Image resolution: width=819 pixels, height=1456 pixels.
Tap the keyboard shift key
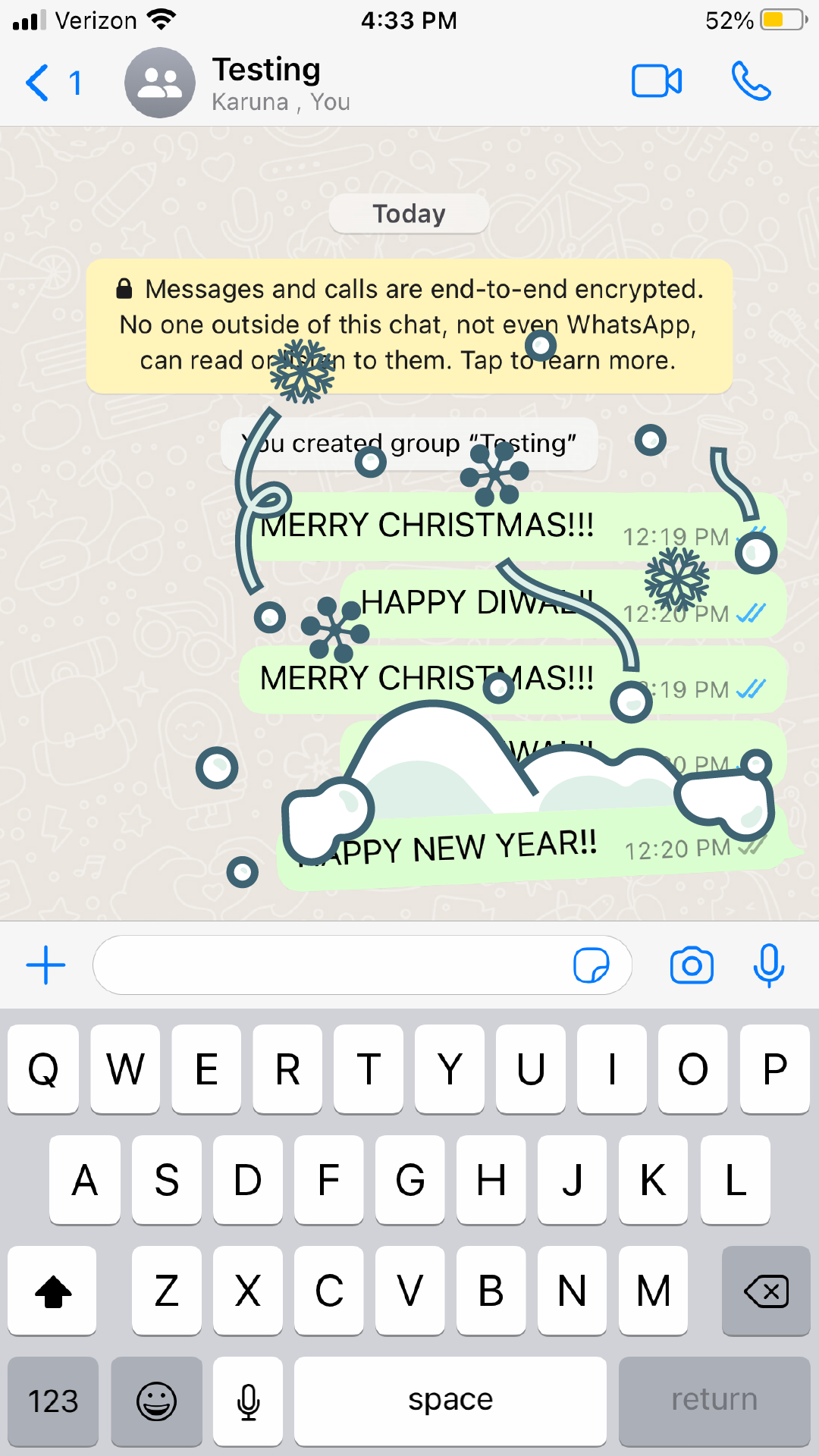point(52,1291)
